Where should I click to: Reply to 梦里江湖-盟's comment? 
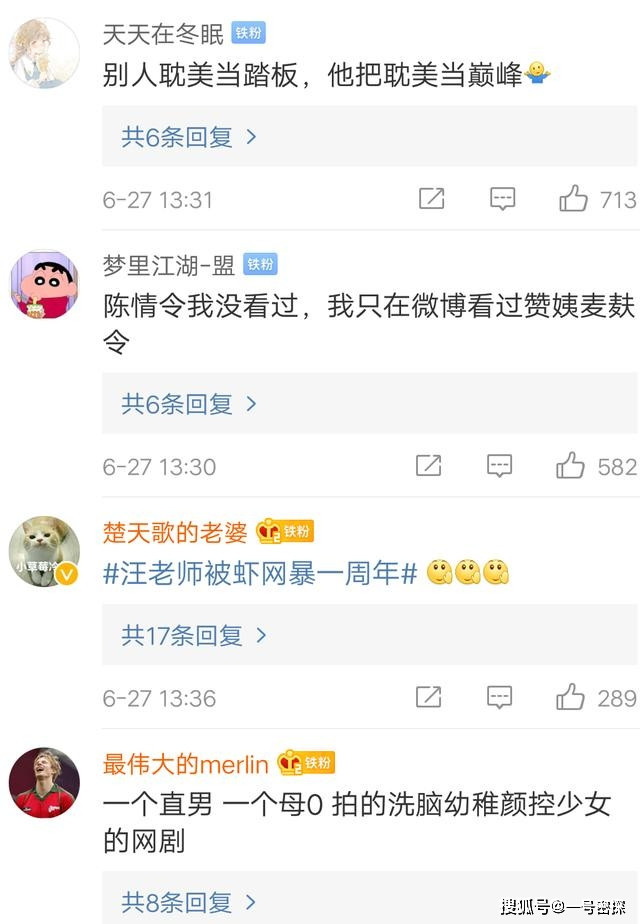coord(499,465)
